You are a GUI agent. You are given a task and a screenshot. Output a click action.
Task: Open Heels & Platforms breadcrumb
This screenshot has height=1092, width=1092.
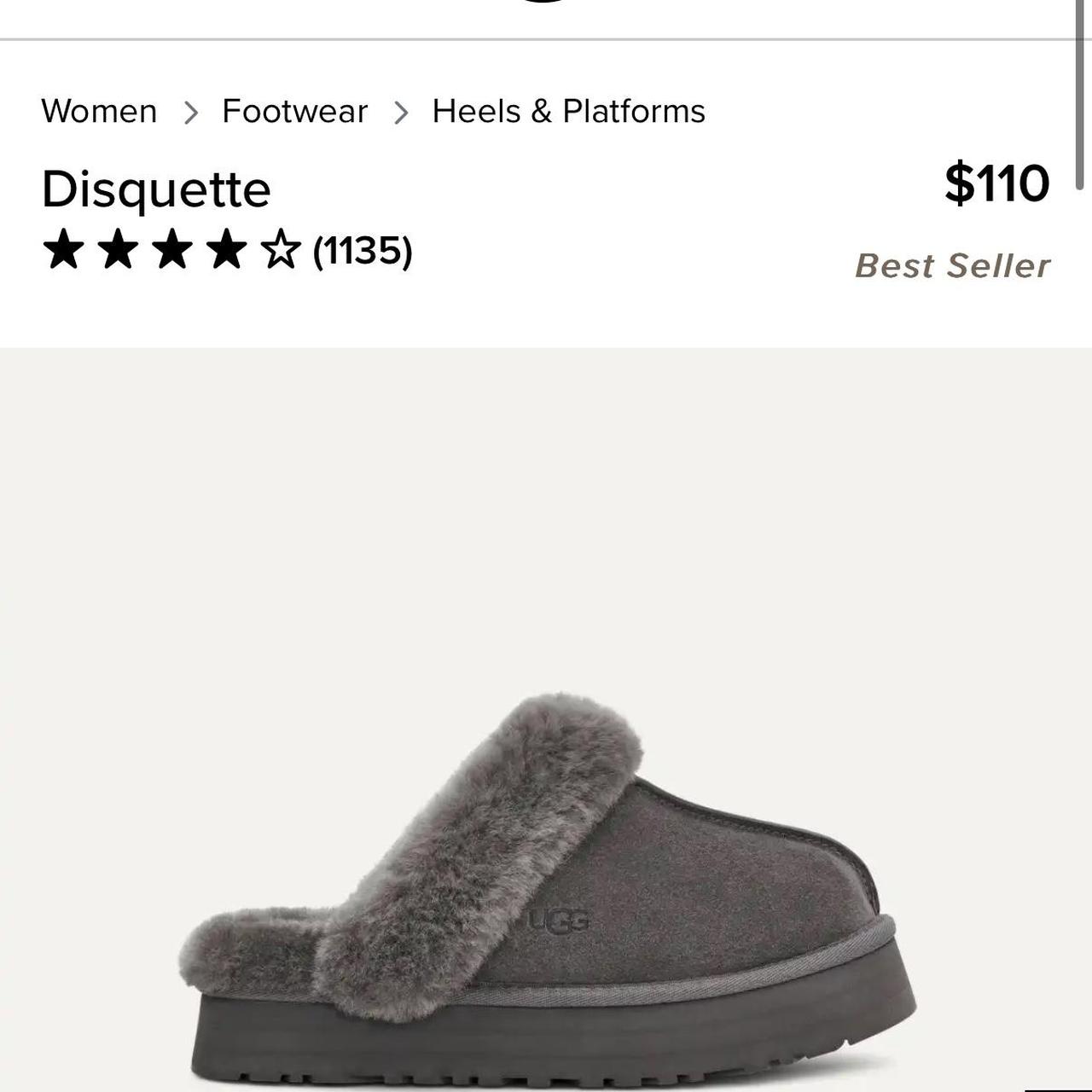click(568, 112)
